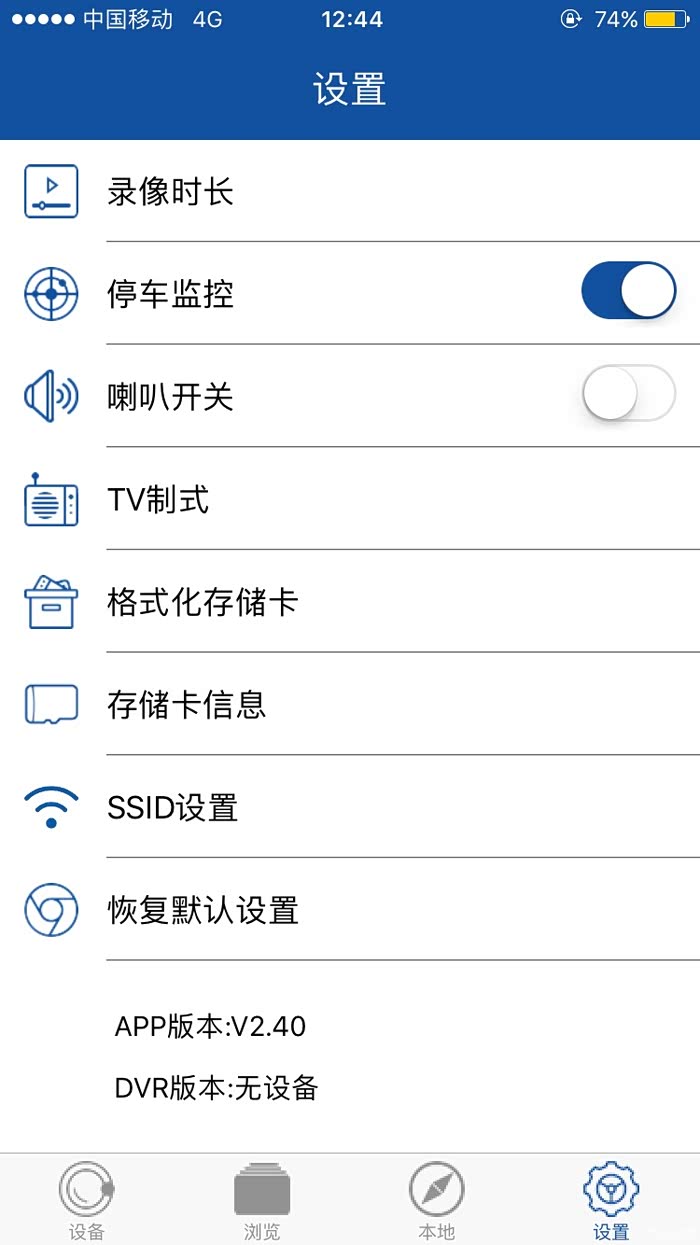Switch to the 设备 tab
The height and width of the screenshot is (1245, 700).
87,1200
